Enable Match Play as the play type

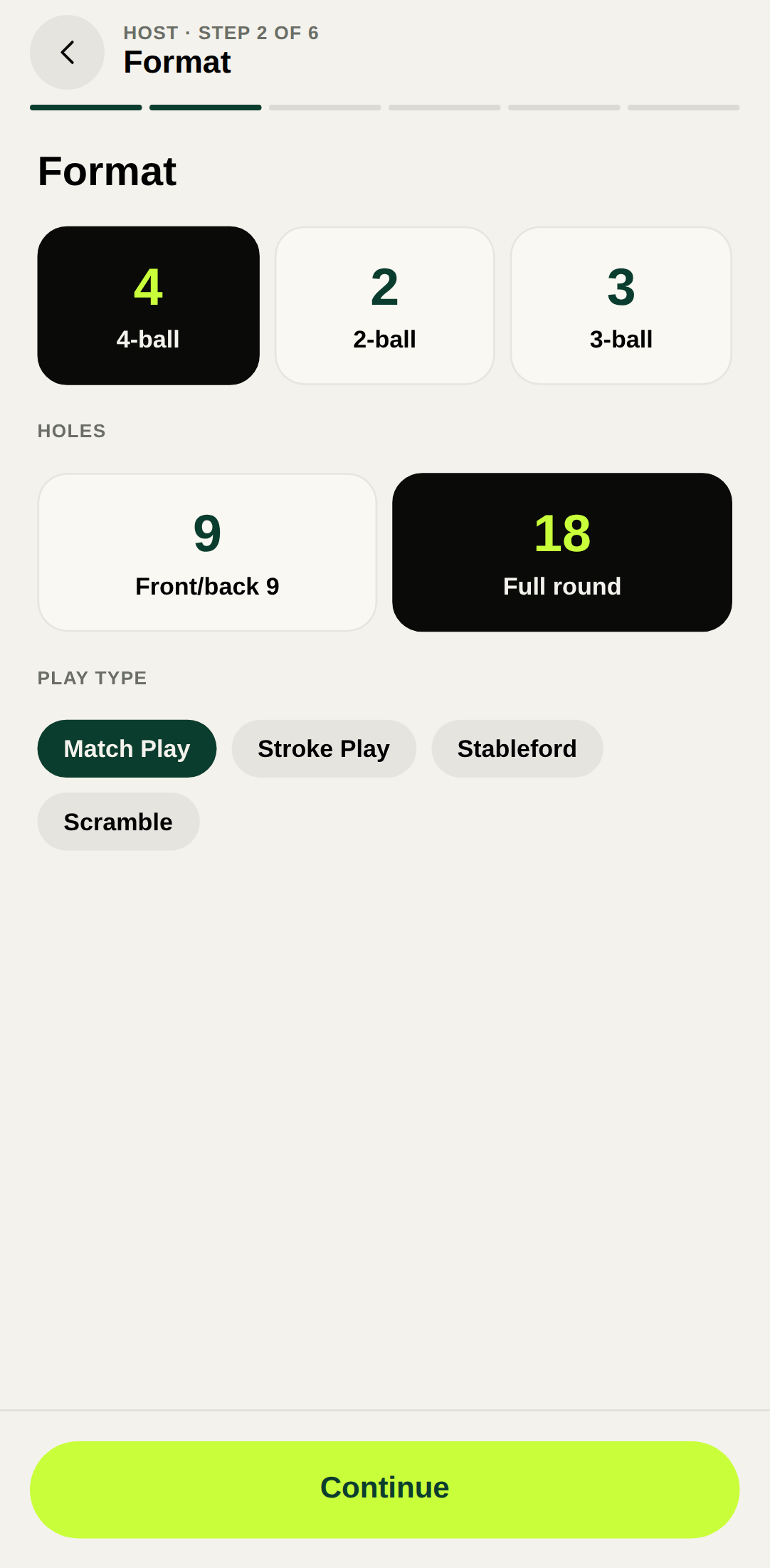127,748
